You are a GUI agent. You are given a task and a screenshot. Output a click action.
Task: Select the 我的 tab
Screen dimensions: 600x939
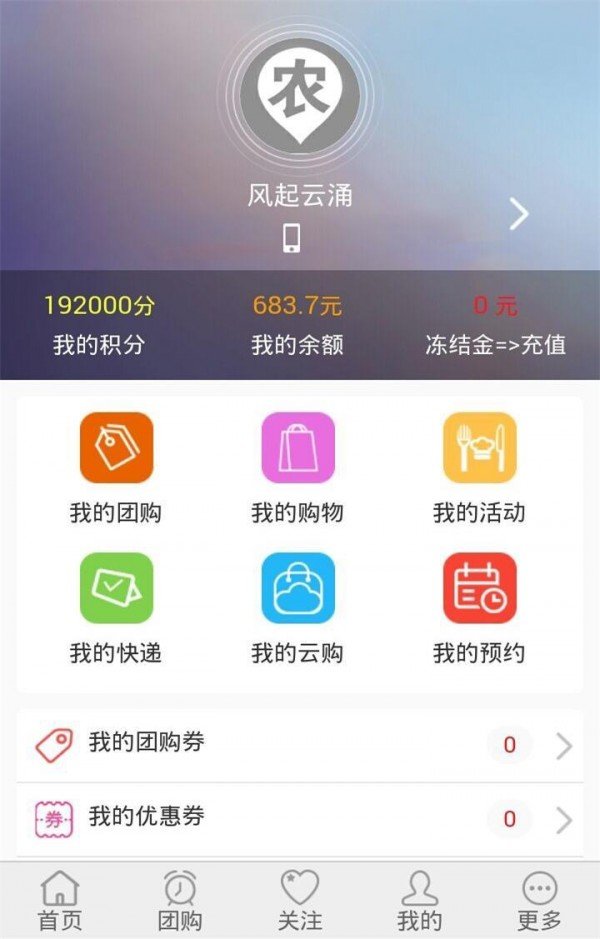click(419, 900)
